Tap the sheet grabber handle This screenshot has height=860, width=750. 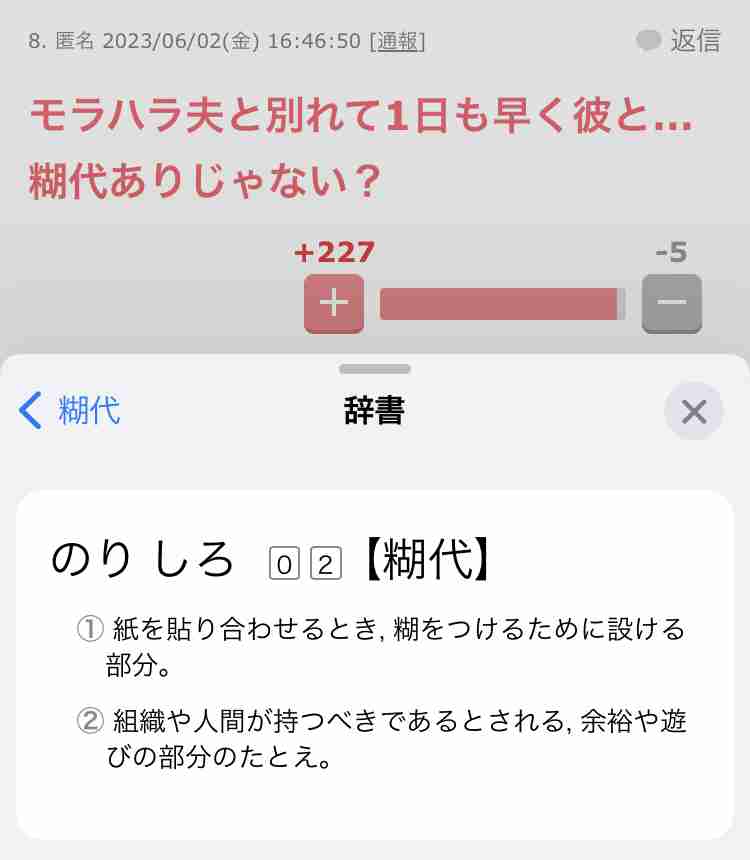pyautogui.click(x=375, y=369)
